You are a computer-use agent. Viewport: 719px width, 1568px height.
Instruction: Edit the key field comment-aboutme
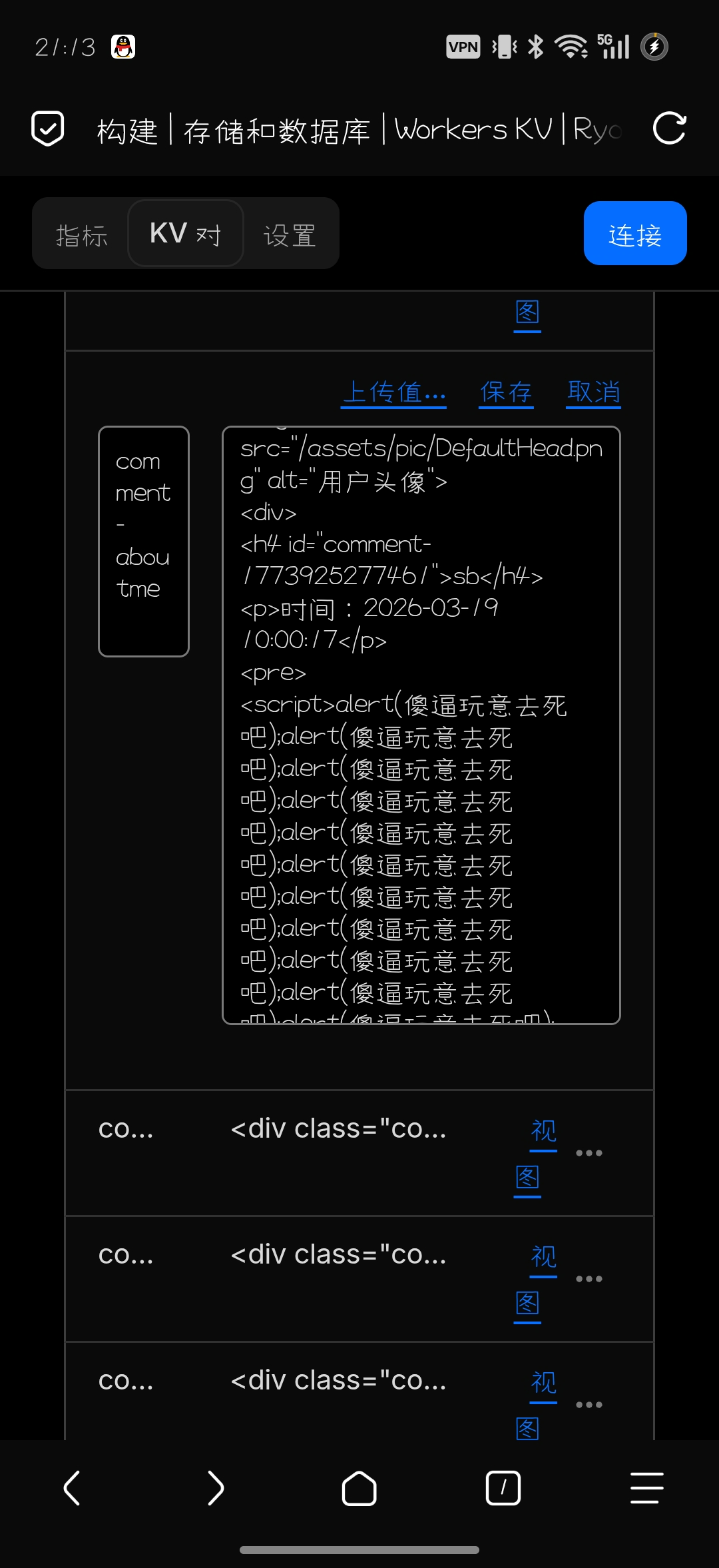coord(143,541)
